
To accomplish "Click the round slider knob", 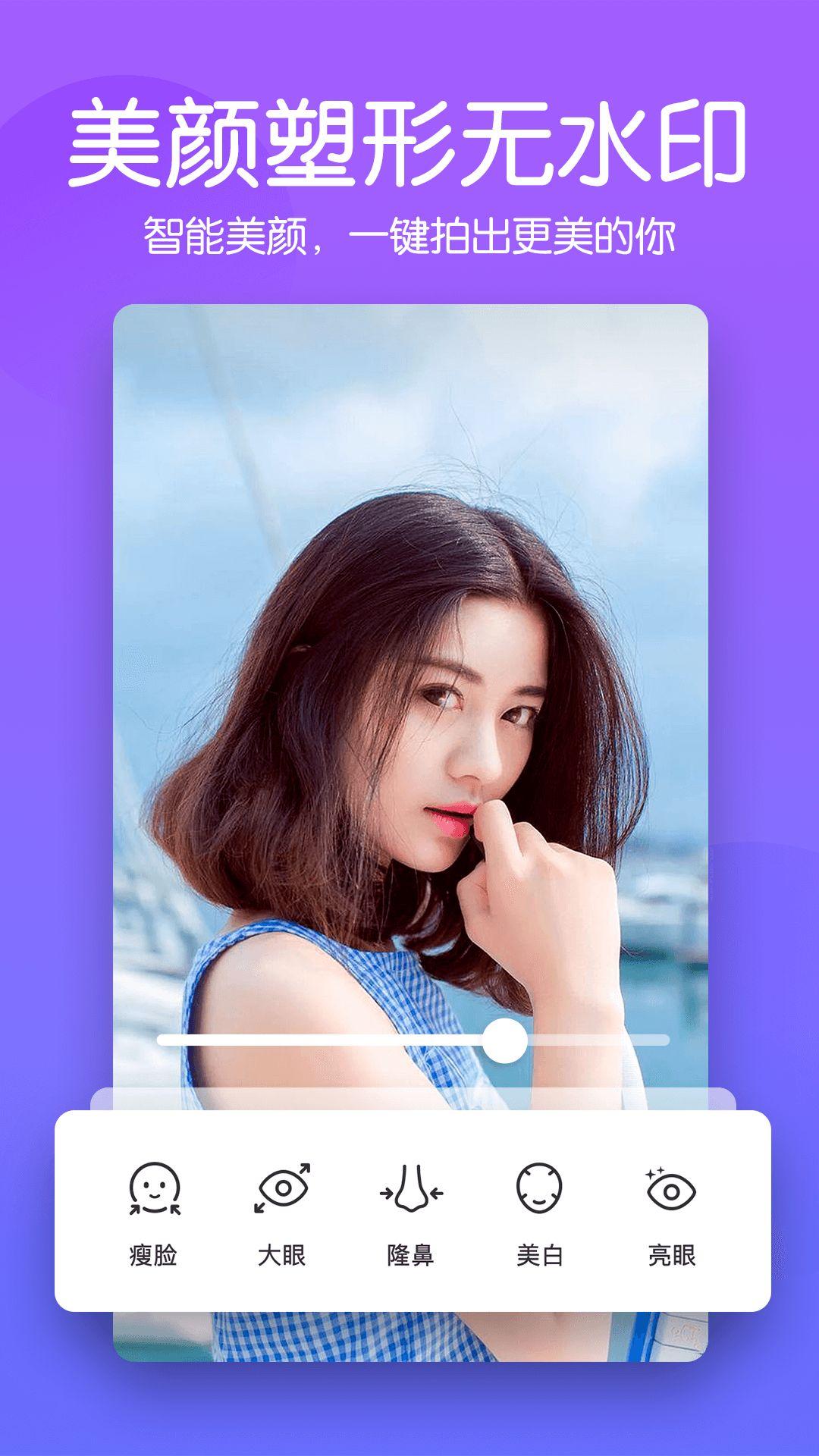I will [x=505, y=1040].
